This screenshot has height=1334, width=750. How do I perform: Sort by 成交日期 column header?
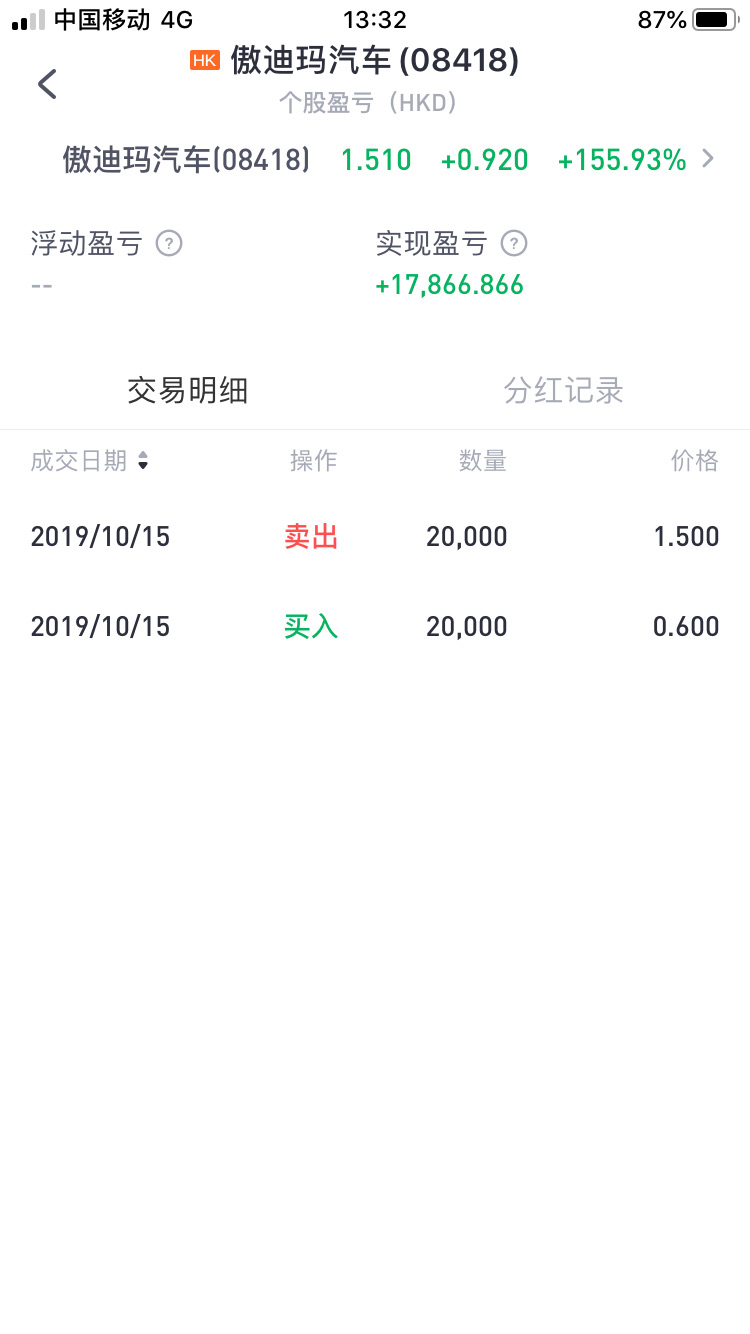90,461
